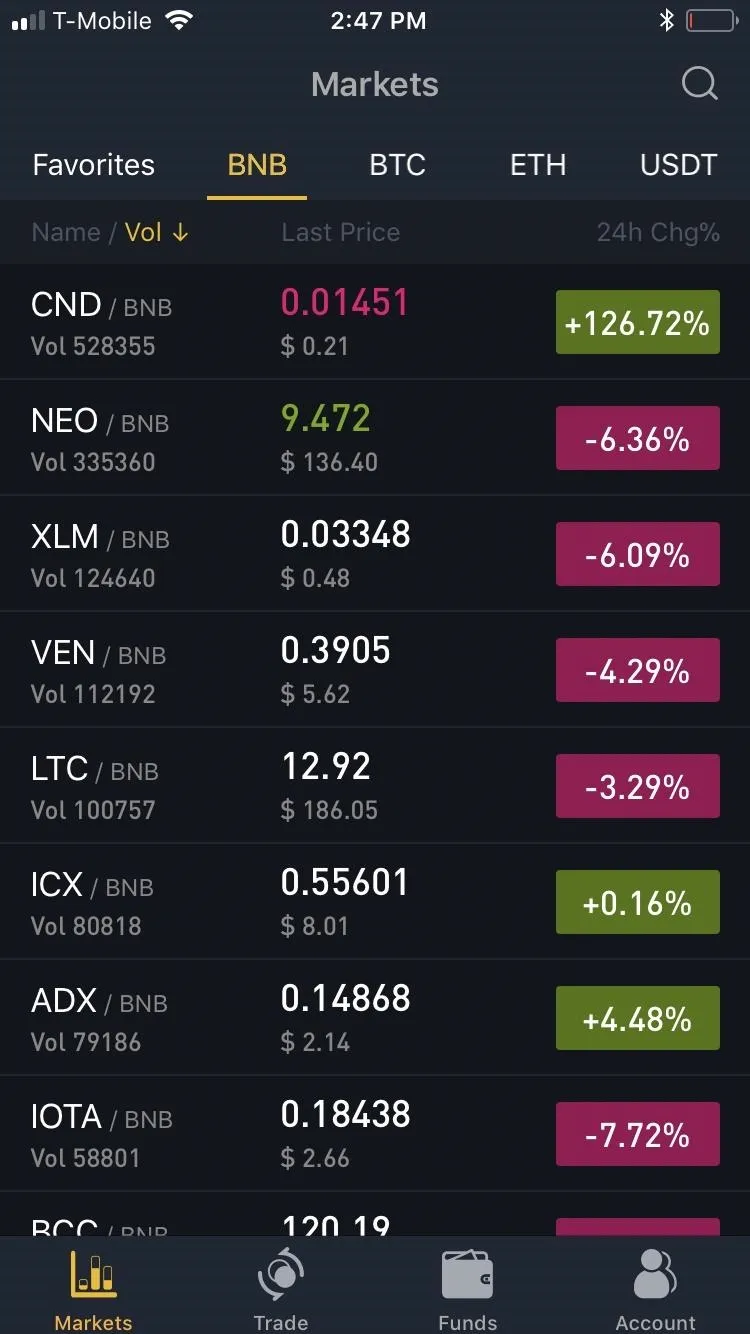Sort pairs by Last Price
Viewport: 750px width, 1334px height.
(340, 232)
